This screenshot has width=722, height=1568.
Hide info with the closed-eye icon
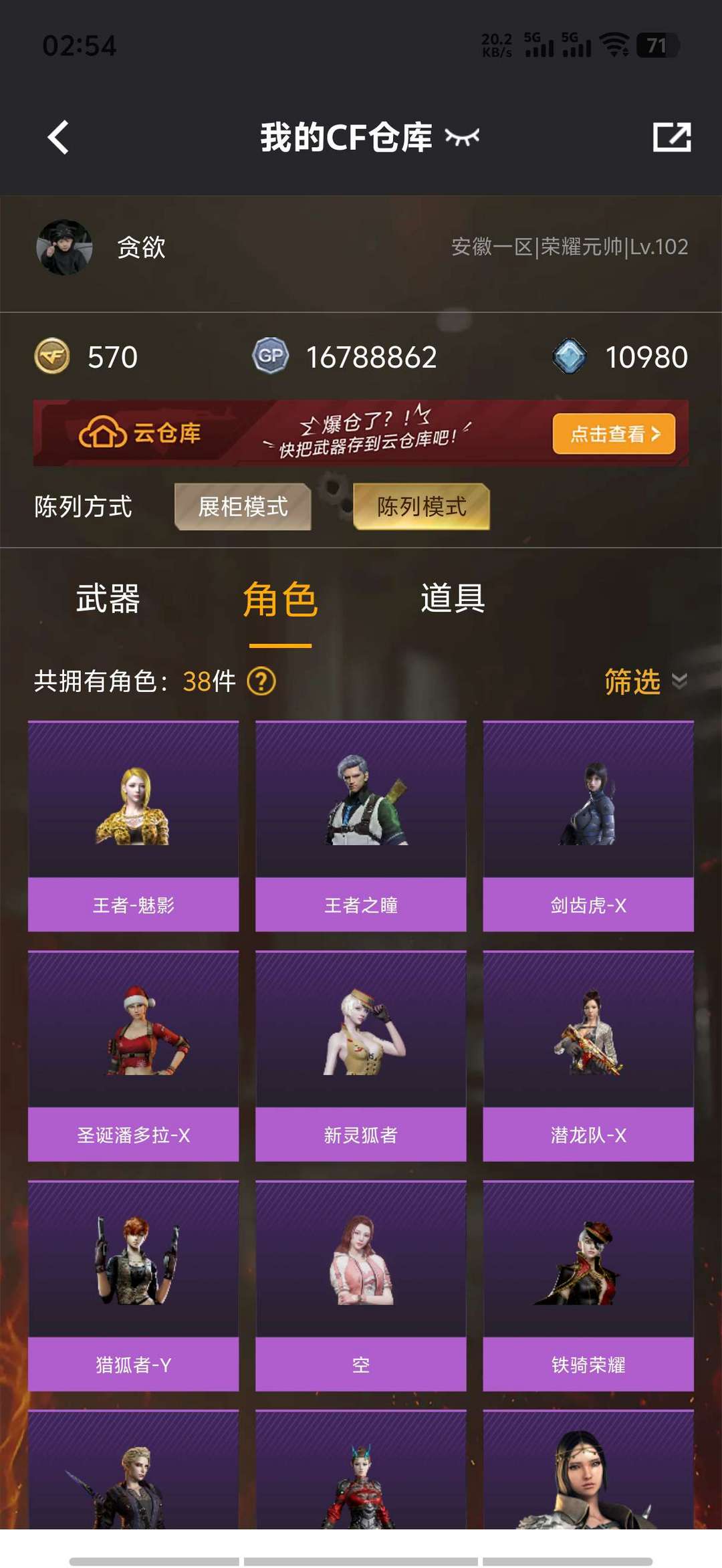462,138
